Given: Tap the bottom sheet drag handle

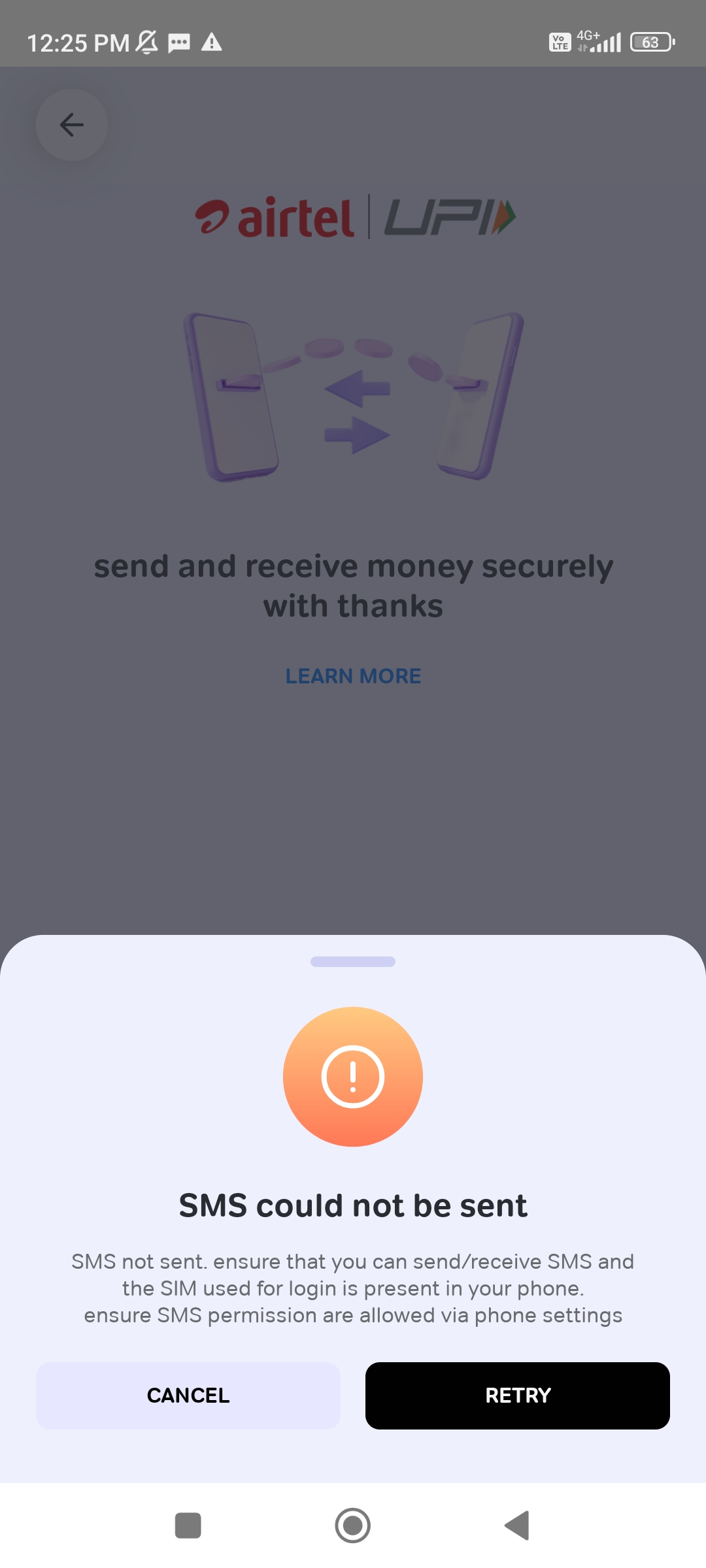Looking at the screenshot, I should pos(353,962).
